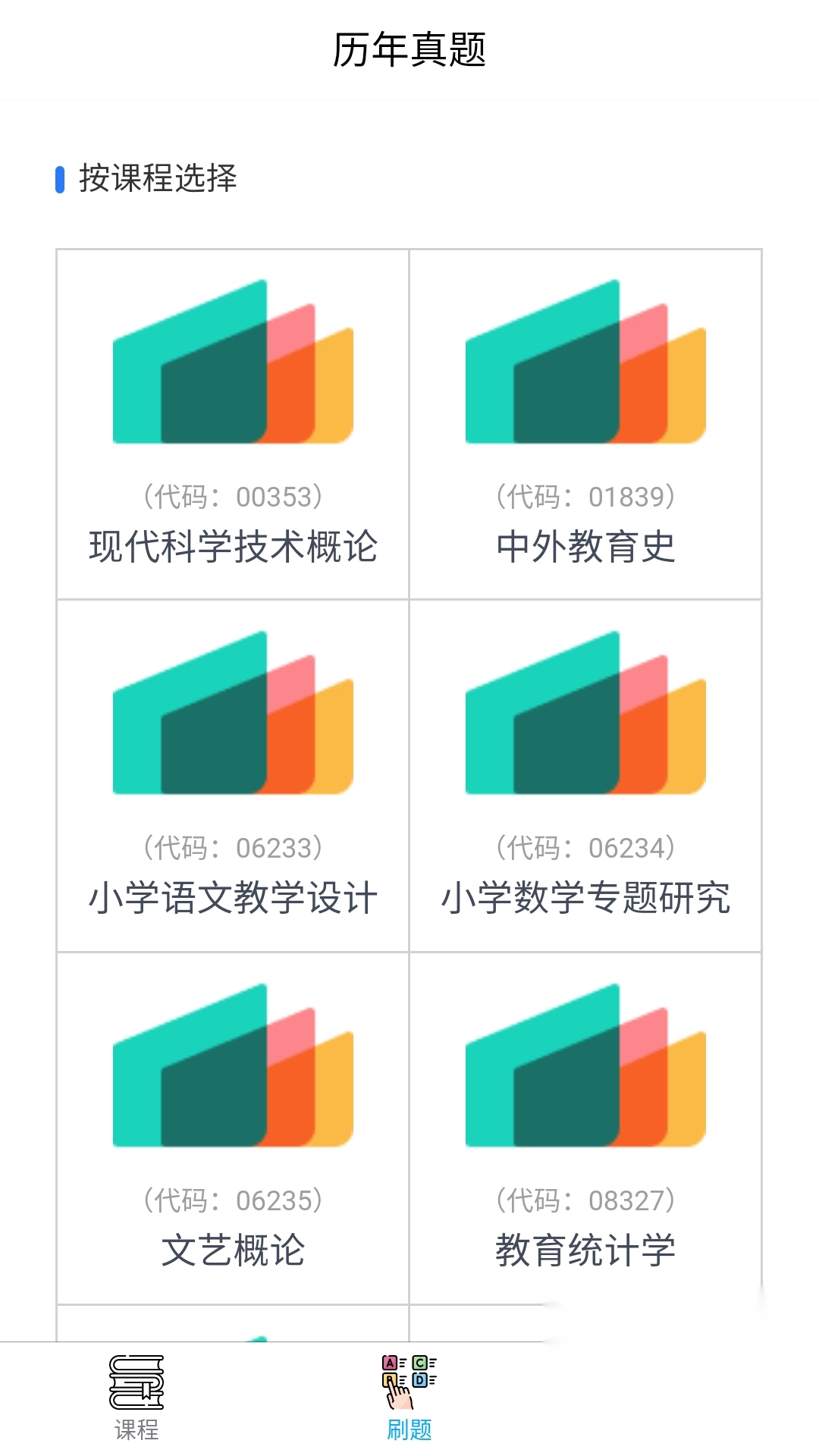Open 文艺概论 past exam papers

233,1128
